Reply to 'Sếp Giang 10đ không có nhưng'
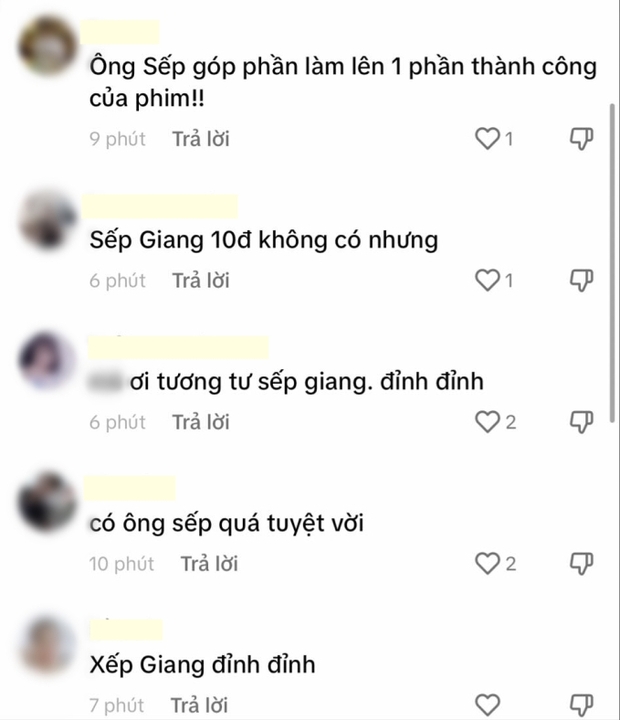 (x=200, y=281)
